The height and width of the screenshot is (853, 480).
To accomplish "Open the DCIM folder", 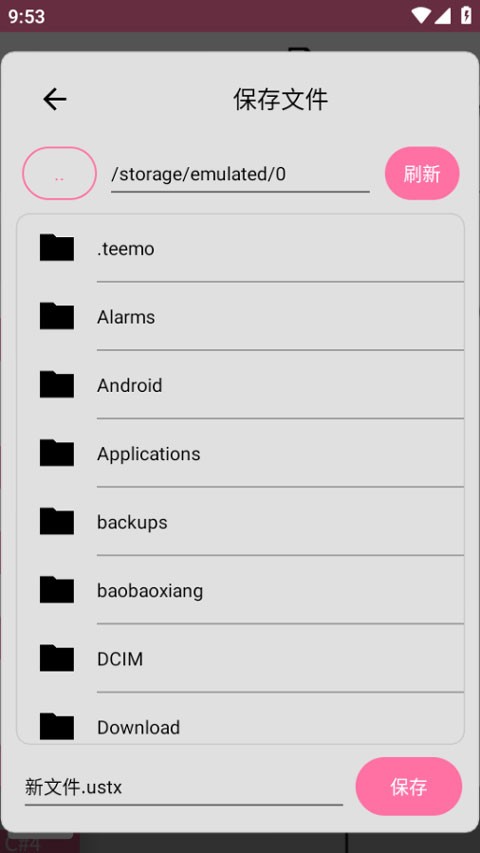I will click(241, 659).
